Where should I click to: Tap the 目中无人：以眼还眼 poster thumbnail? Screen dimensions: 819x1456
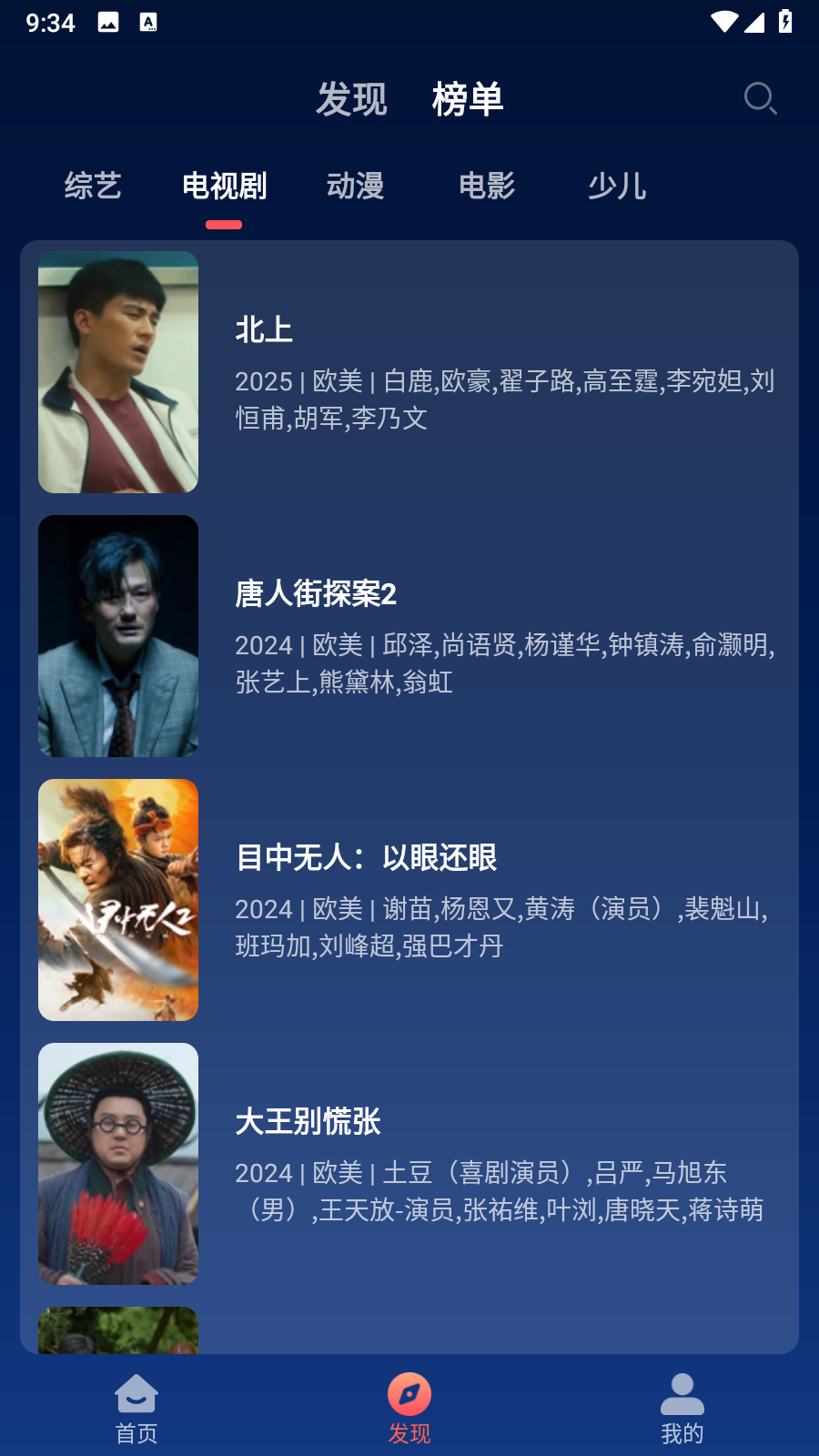pyautogui.click(x=118, y=899)
